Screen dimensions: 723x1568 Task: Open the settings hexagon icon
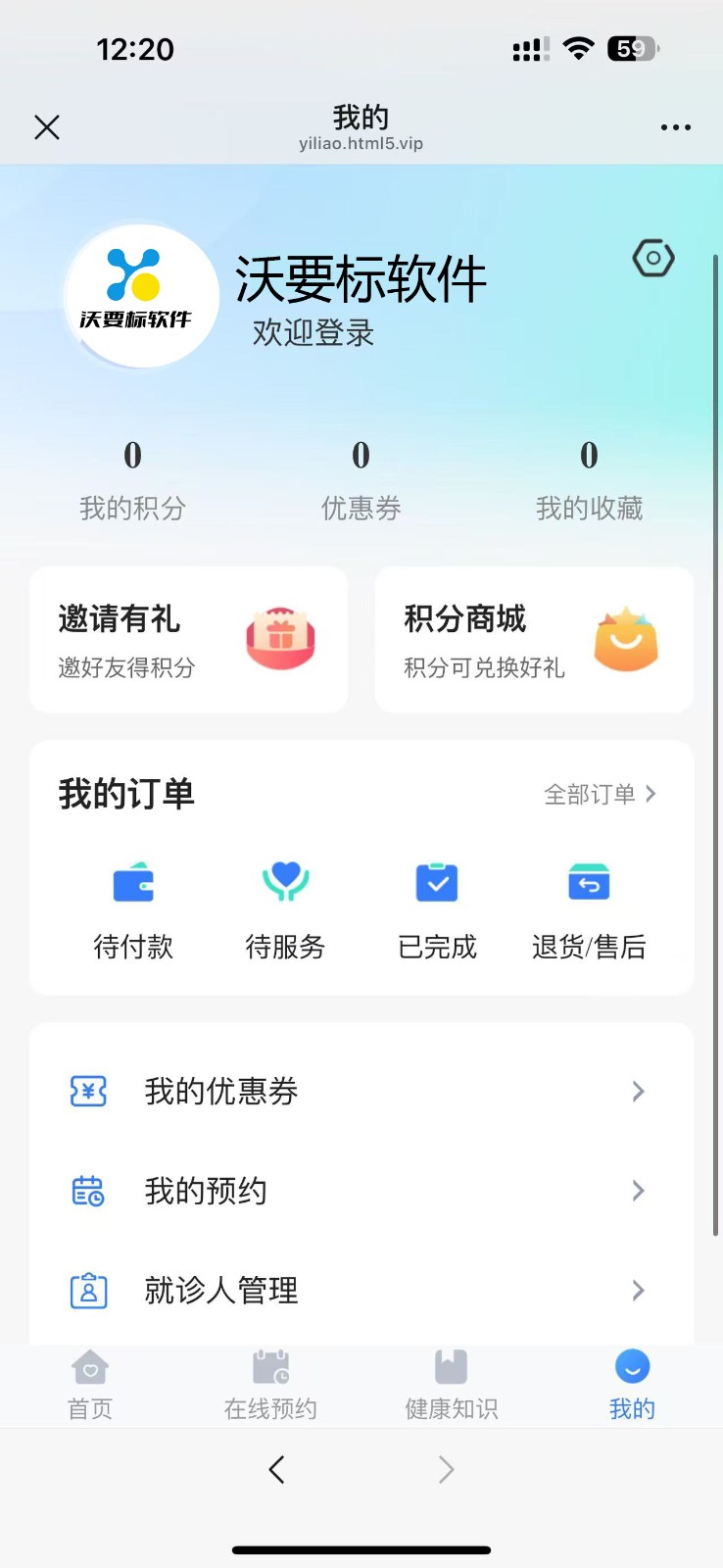pyautogui.click(x=653, y=259)
